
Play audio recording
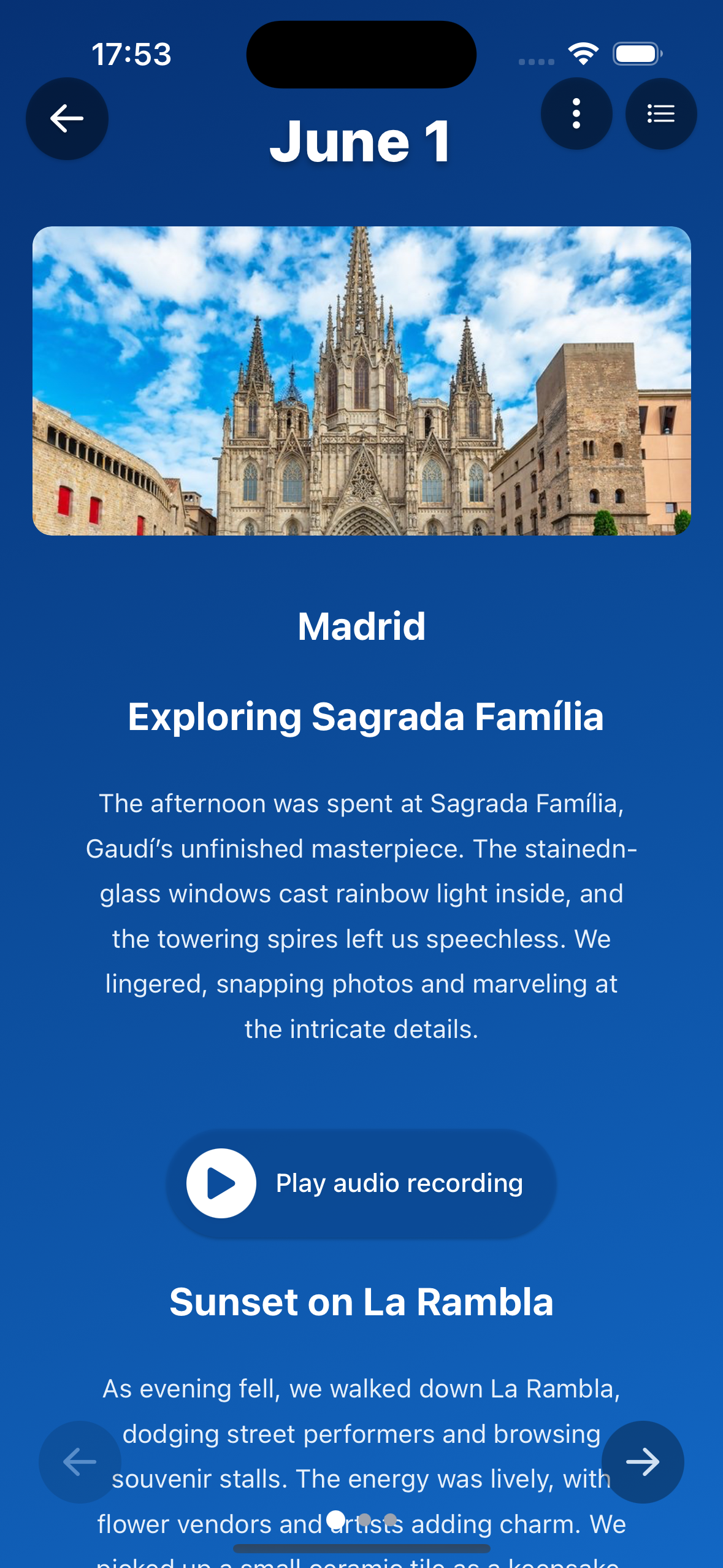click(x=361, y=1183)
